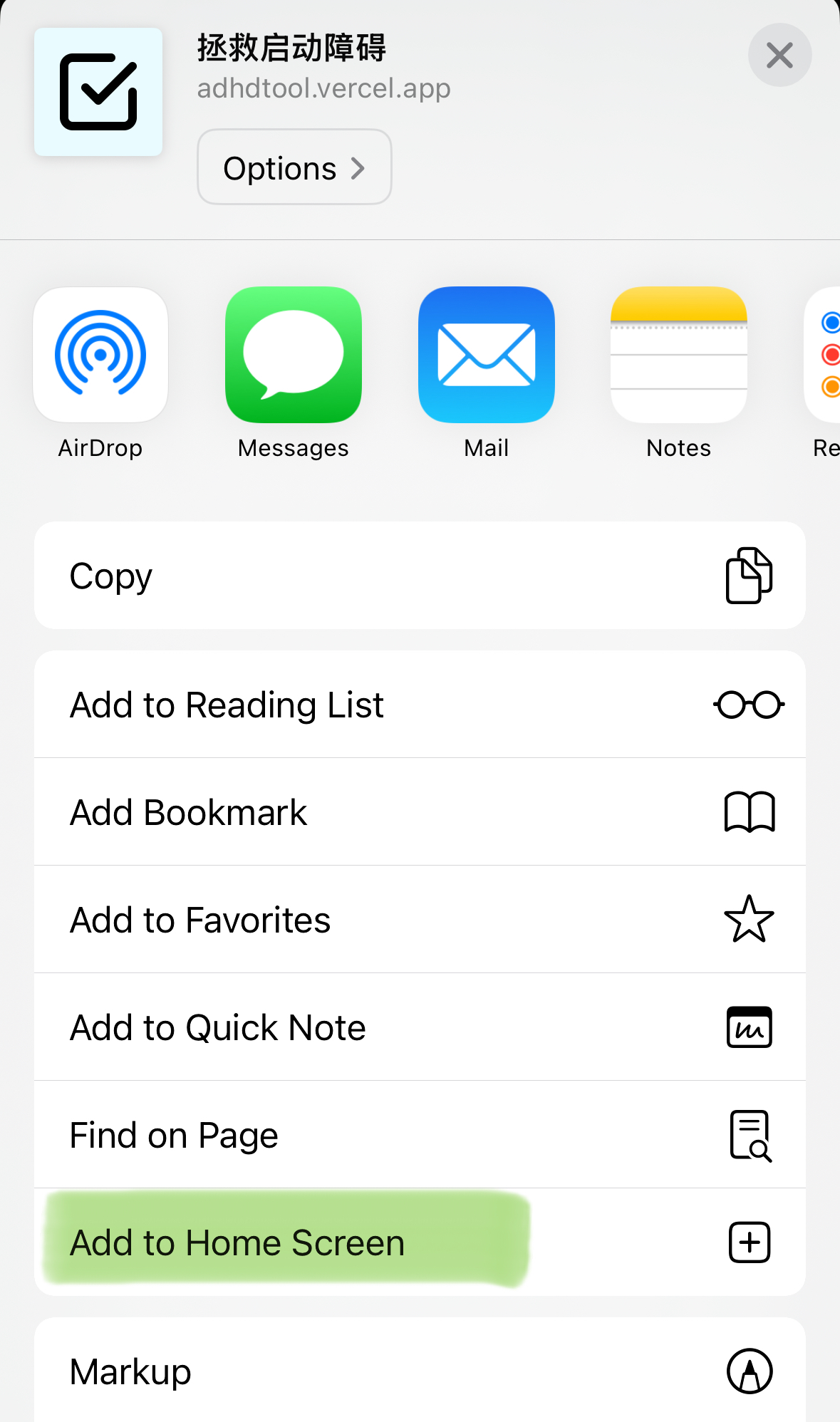Select Add Bookmark

point(420,812)
